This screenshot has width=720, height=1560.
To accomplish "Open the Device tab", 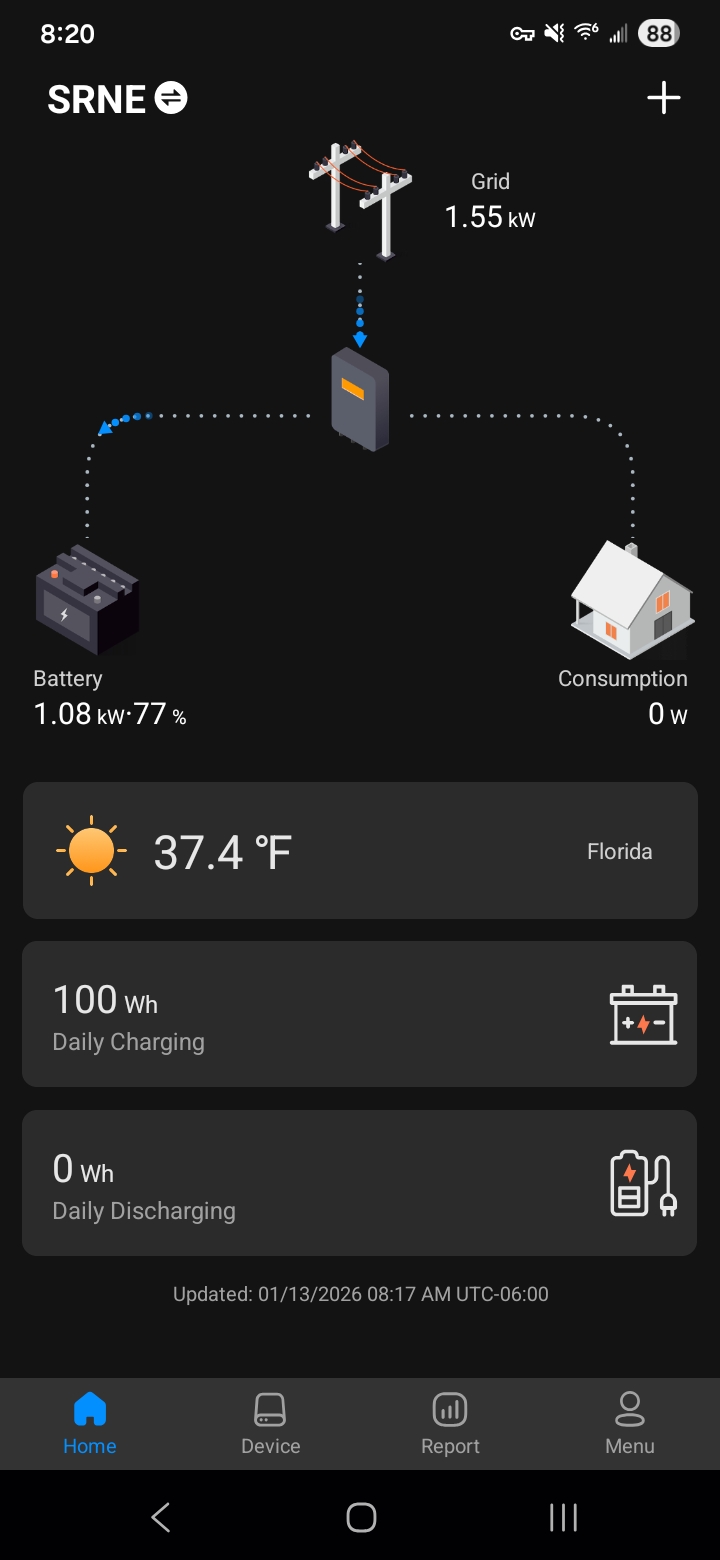I will pyautogui.click(x=270, y=1424).
